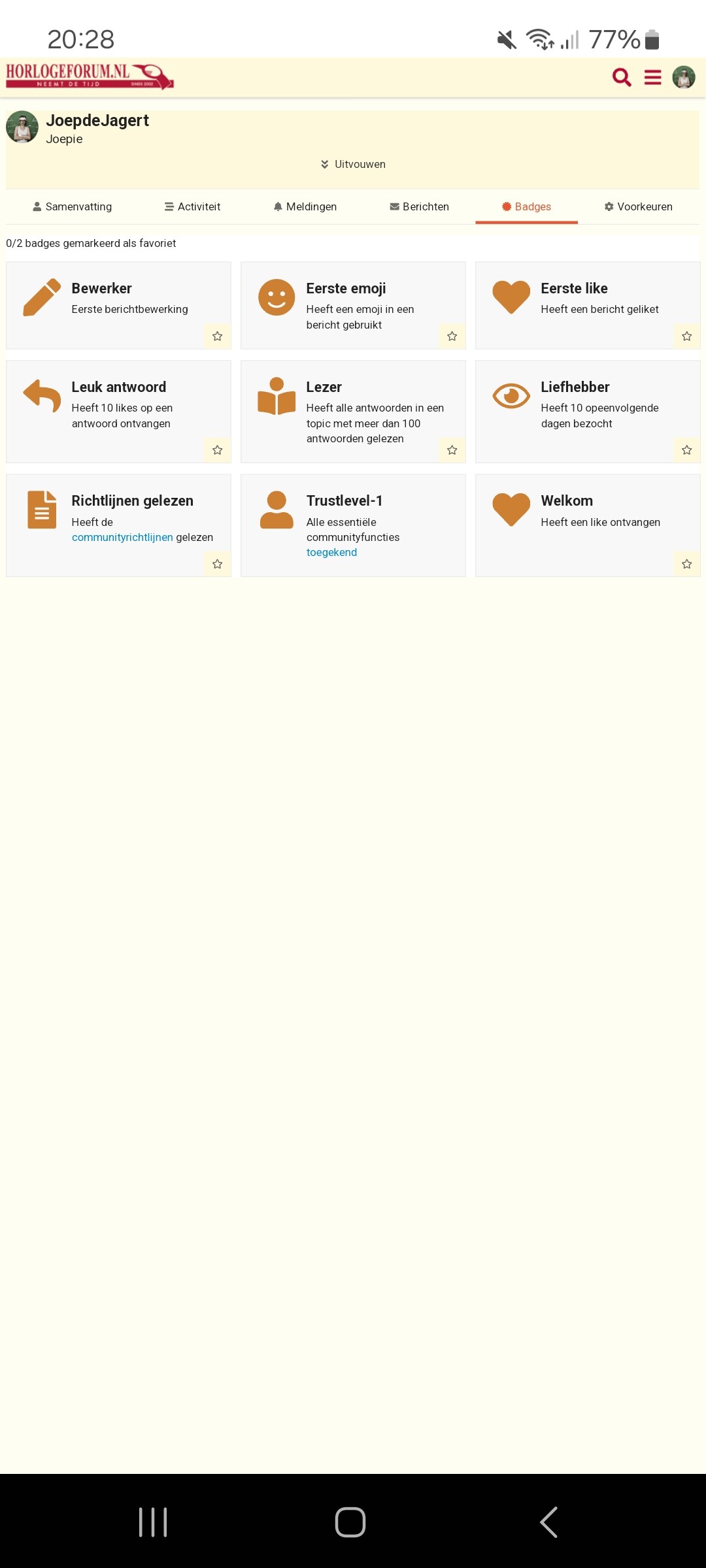Open the Lezer badge card

[353, 412]
